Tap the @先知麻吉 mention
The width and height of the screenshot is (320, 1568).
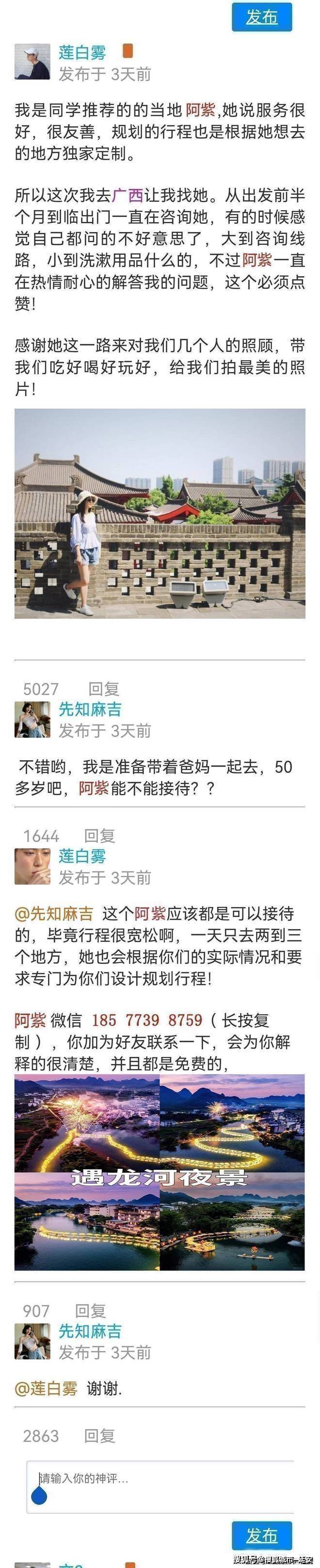pyautogui.click(x=53, y=914)
